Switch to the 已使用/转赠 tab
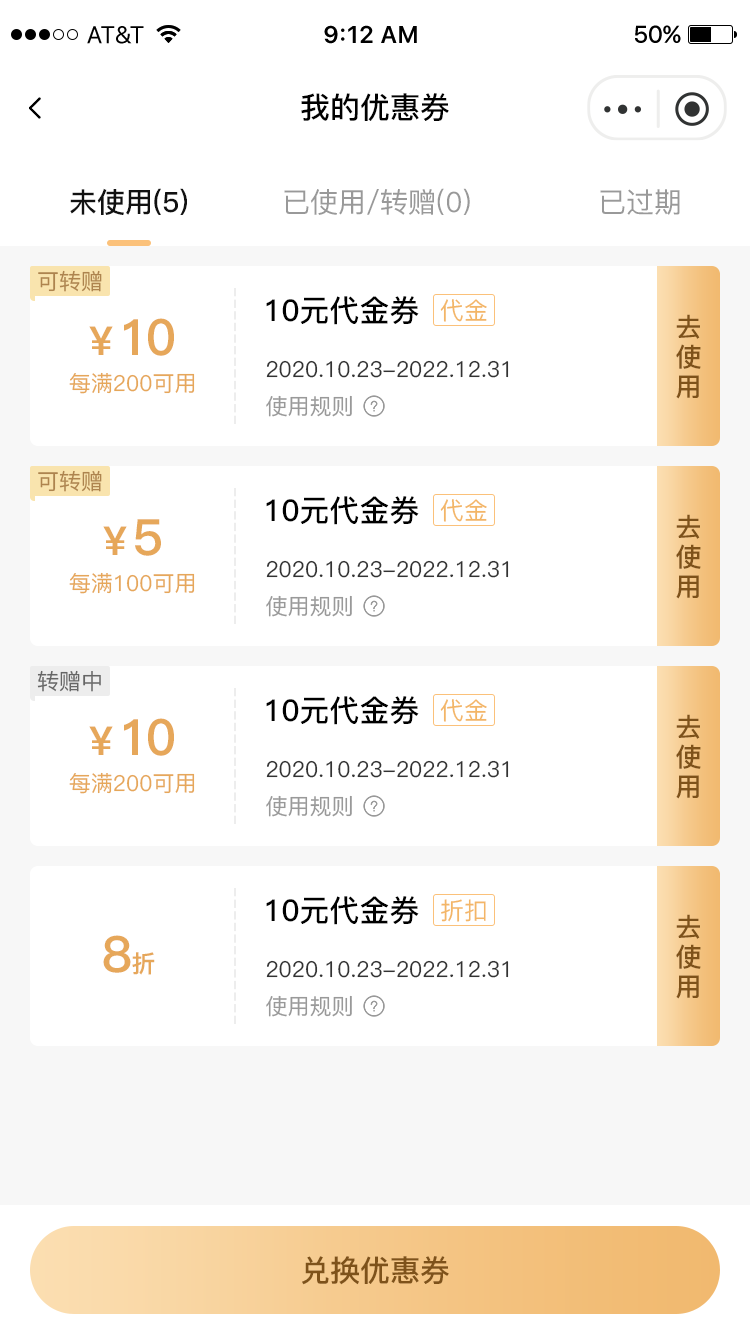 [x=375, y=202]
